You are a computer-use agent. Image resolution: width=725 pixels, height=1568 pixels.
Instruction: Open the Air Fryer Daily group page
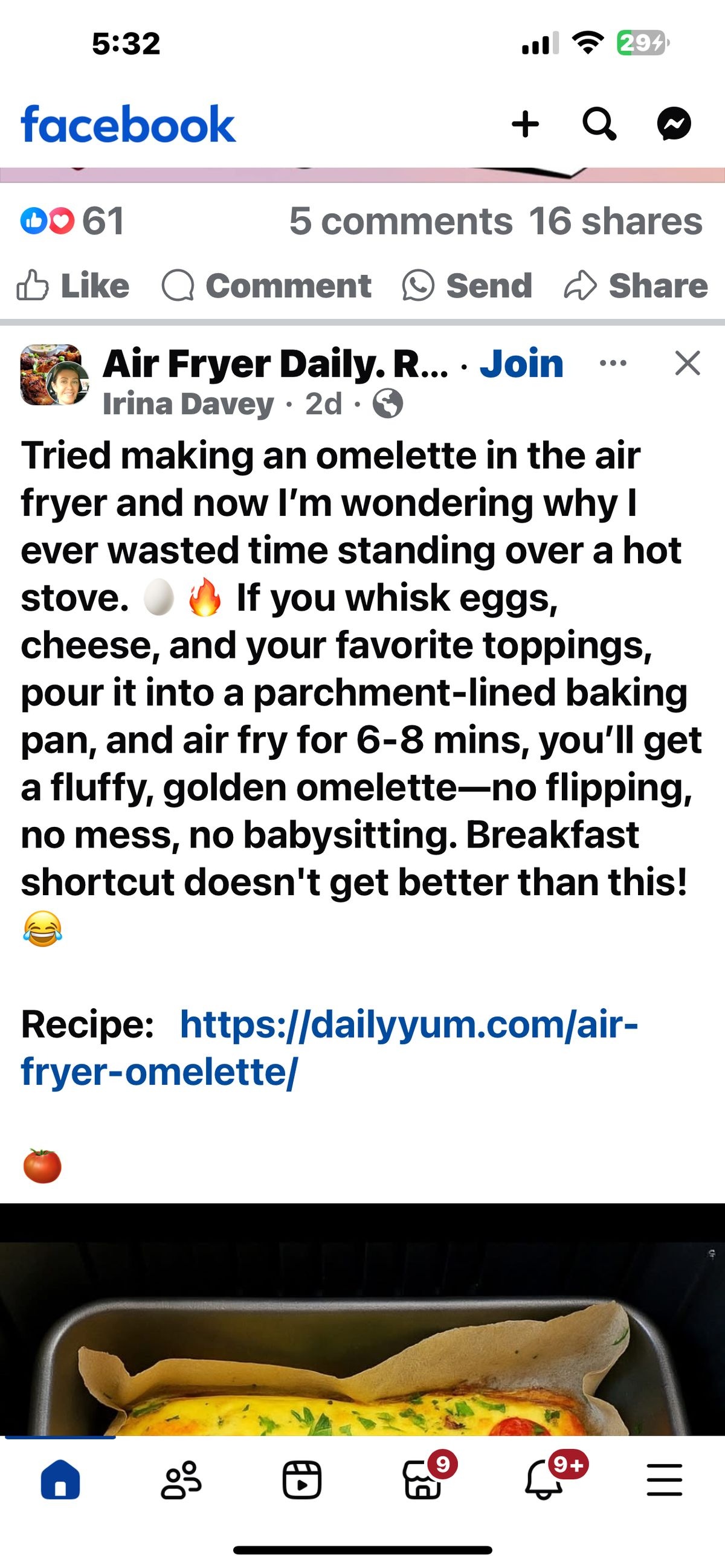275,364
